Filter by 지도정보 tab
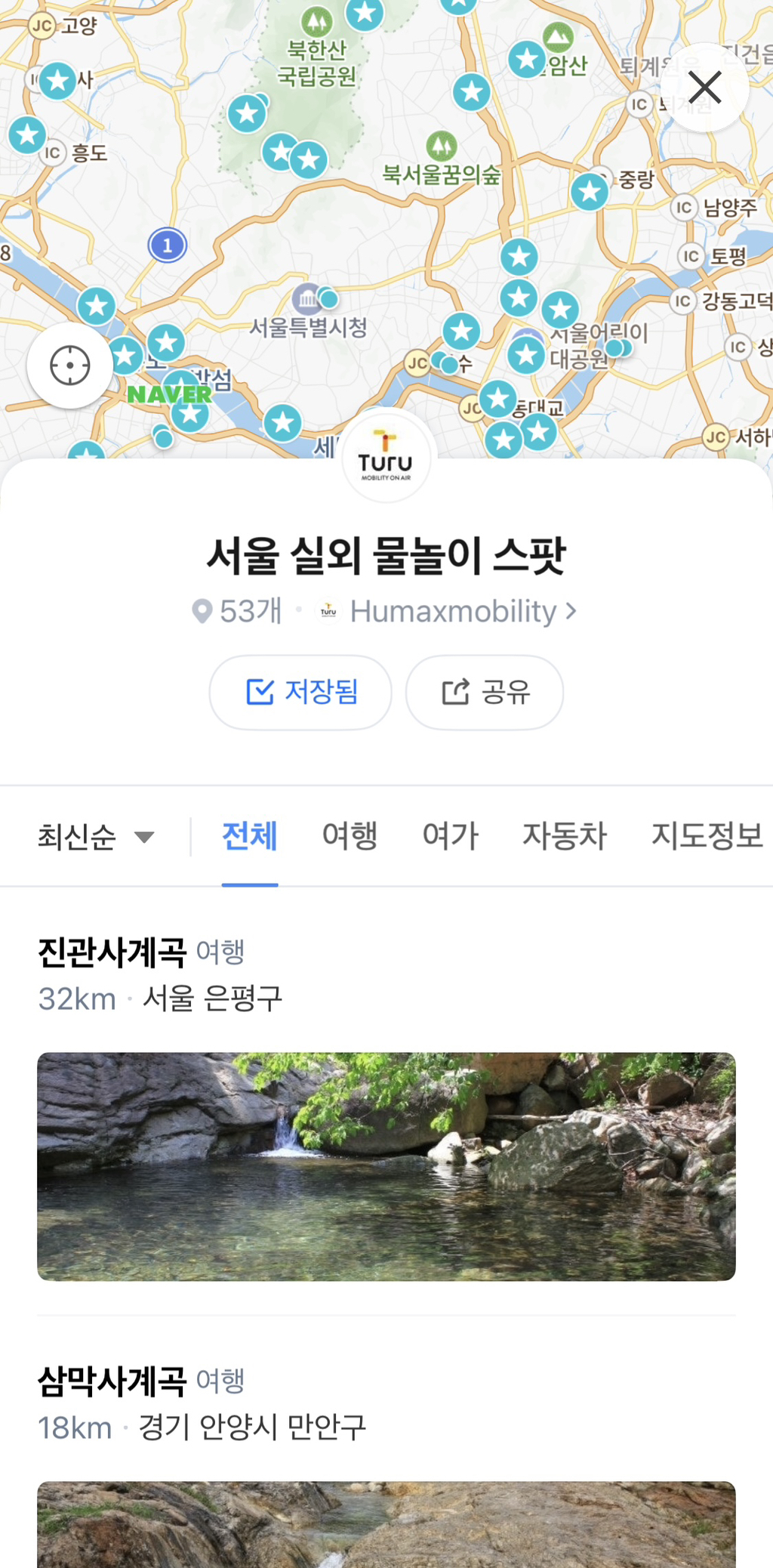 707,835
